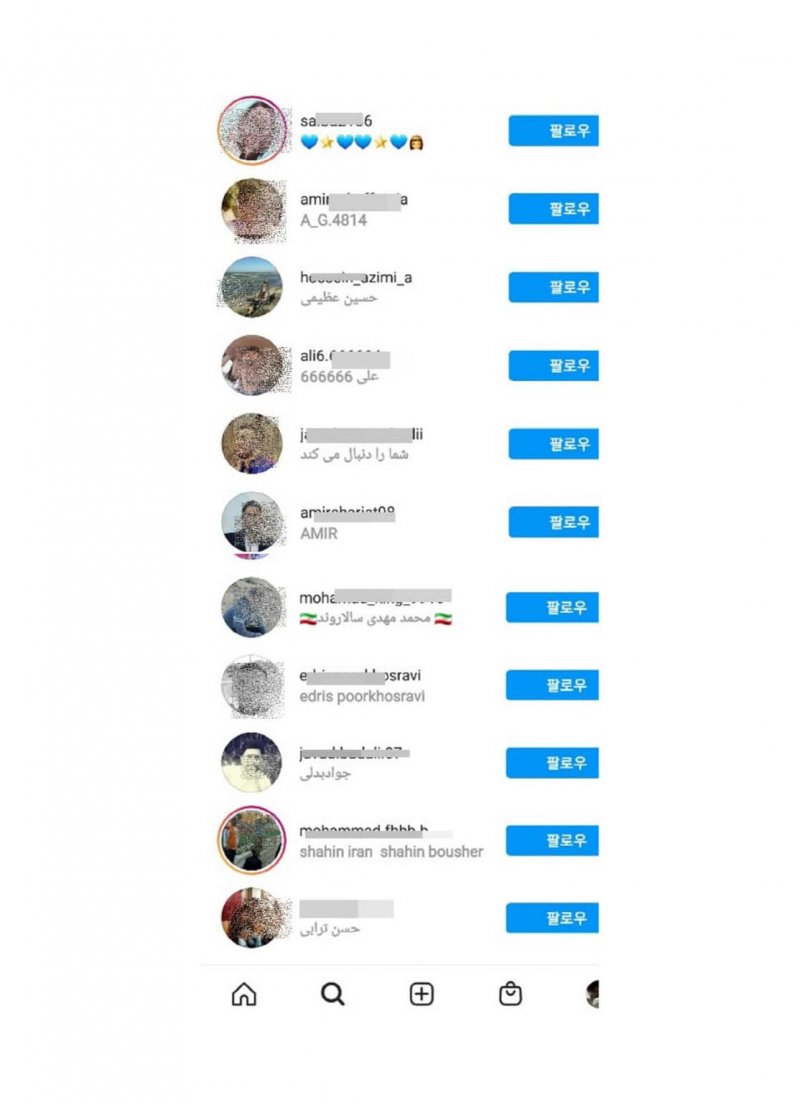The height and width of the screenshot is (1105, 800).
Task: Follow edris poorkhosravi
Action: pyautogui.click(x=551, y=685)
